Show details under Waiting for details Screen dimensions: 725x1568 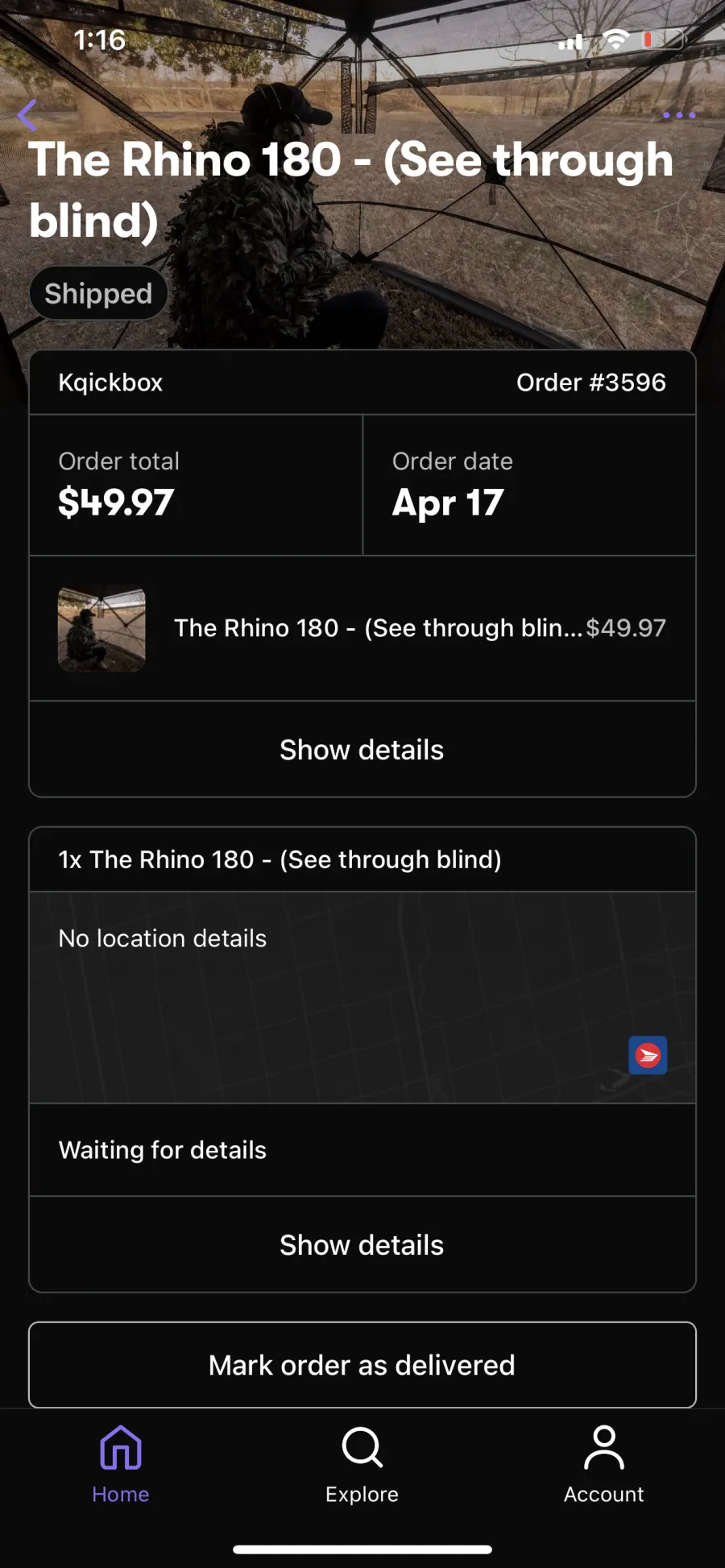click(x=362, y=1245)
